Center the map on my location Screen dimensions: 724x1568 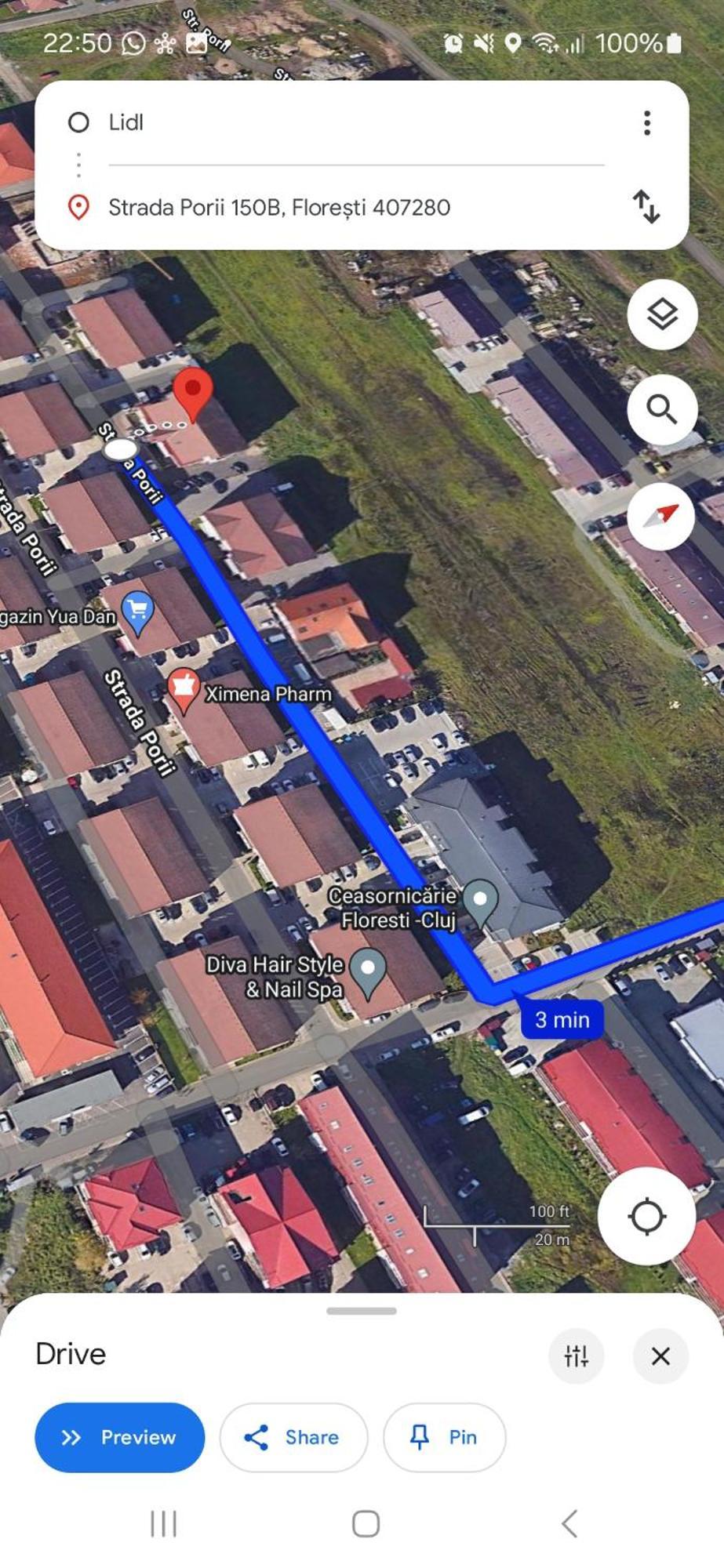[x=646, y=1217]
